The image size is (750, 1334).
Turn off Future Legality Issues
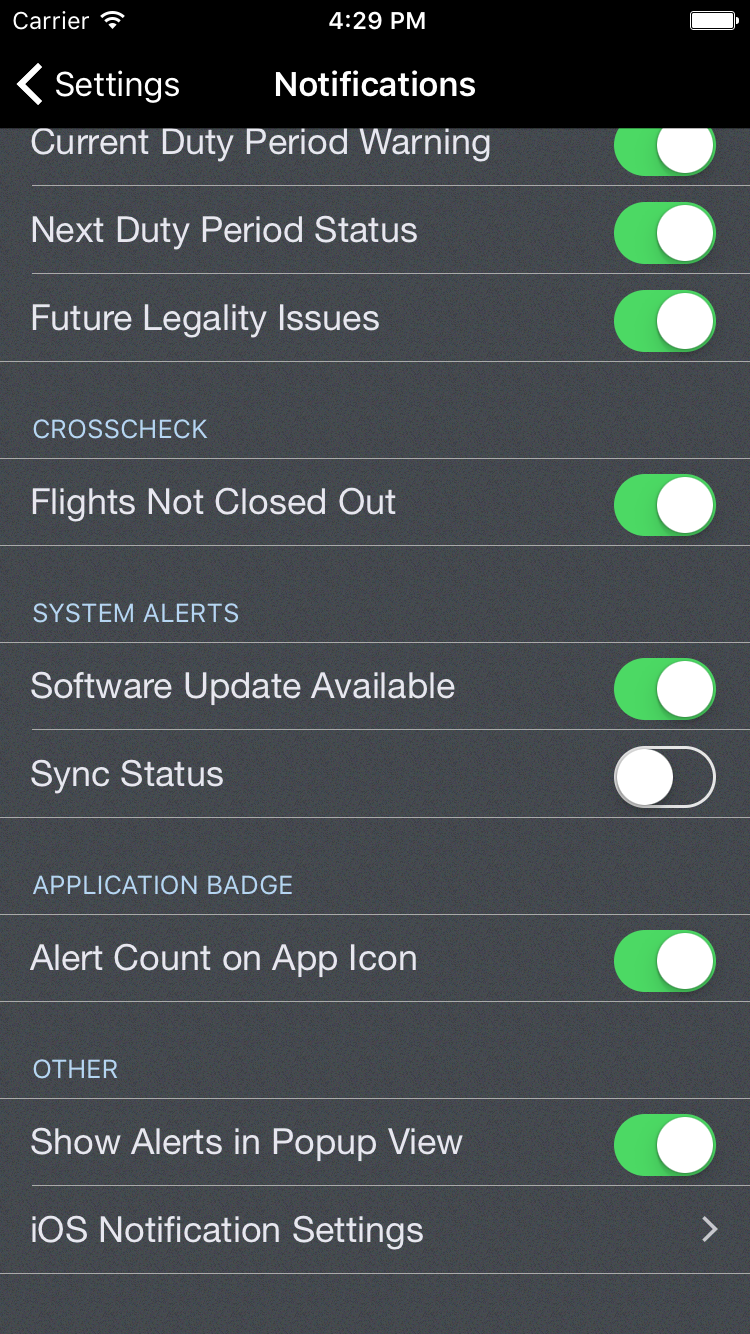click(665, 321)
